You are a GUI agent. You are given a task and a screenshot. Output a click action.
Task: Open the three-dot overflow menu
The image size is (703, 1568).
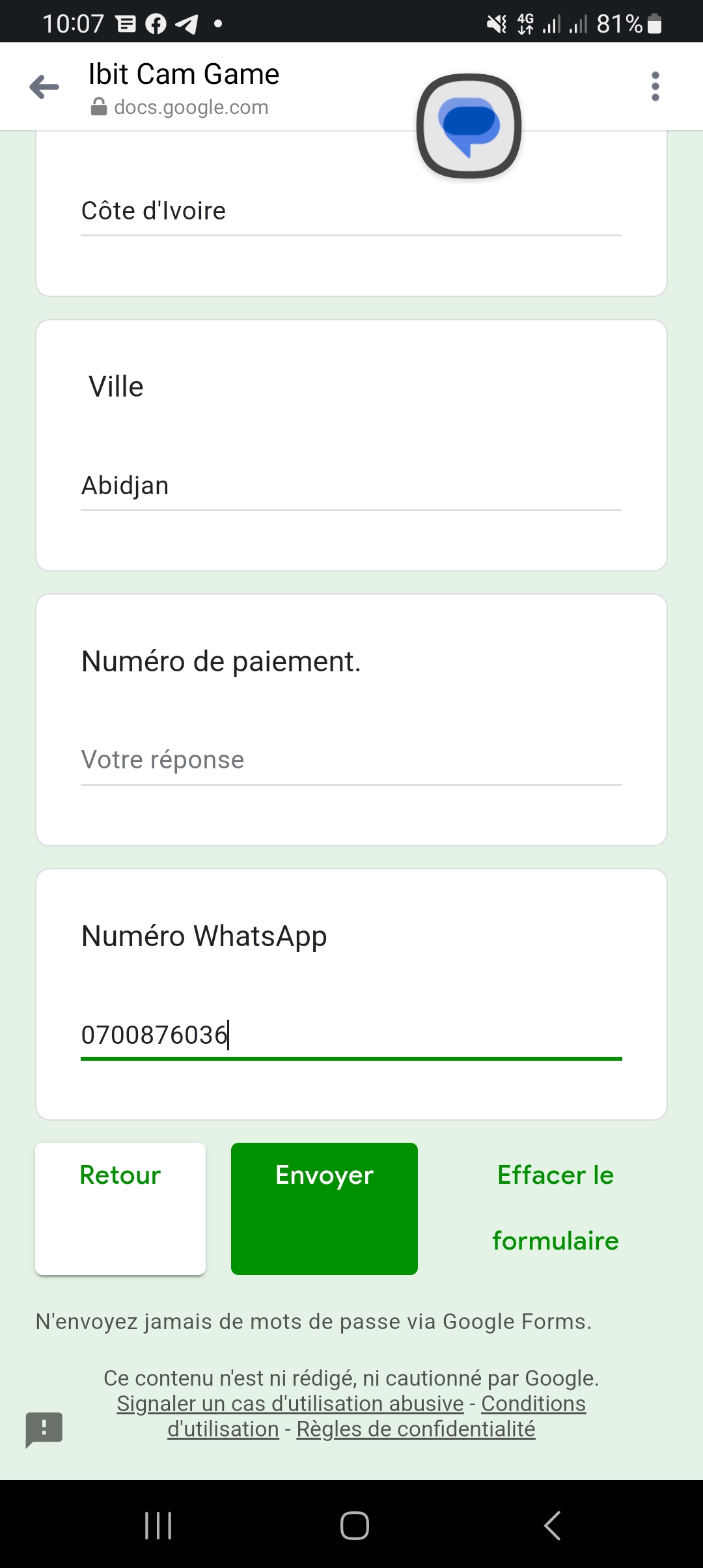click(655, 87)
